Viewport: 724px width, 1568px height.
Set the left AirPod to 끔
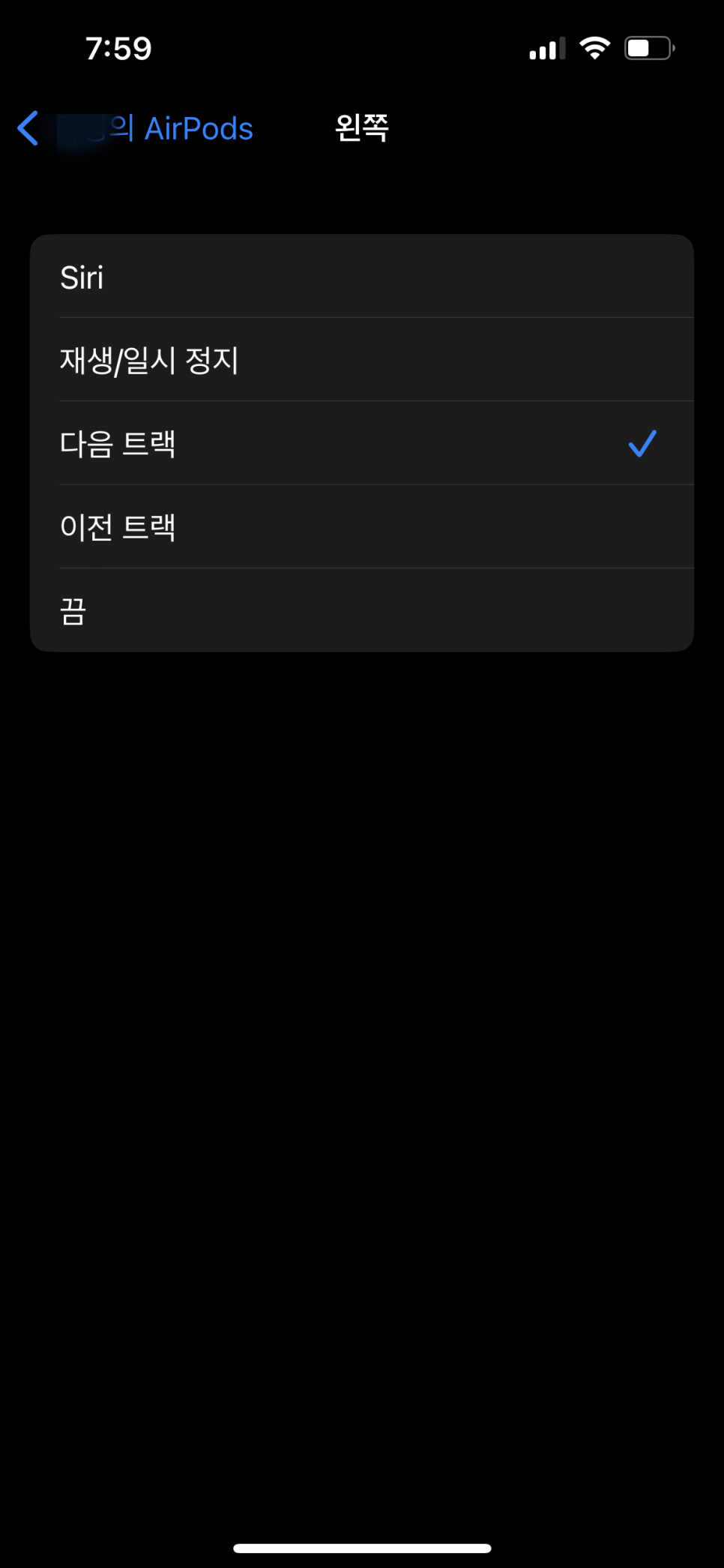tap(362, 610)
